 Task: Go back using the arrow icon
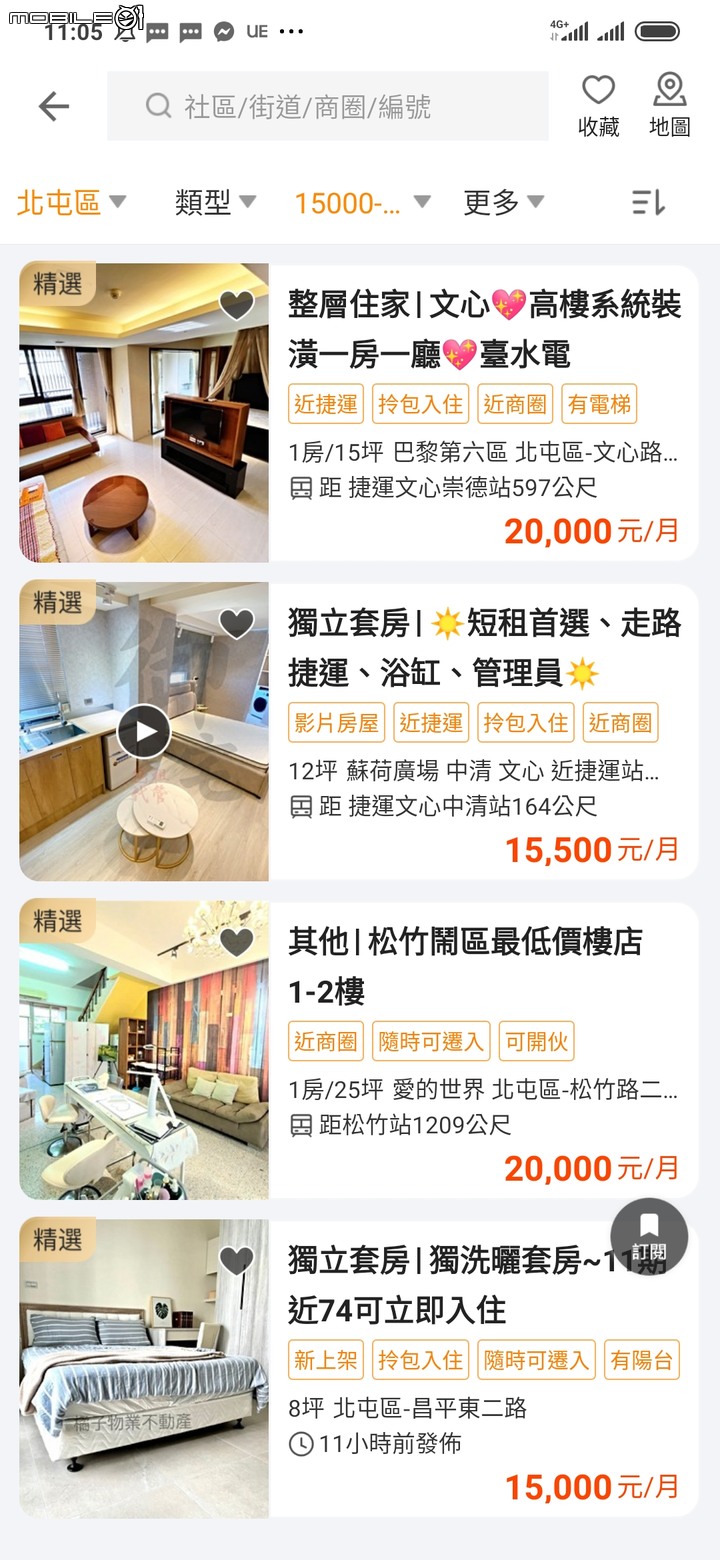(x=54, y=106)
